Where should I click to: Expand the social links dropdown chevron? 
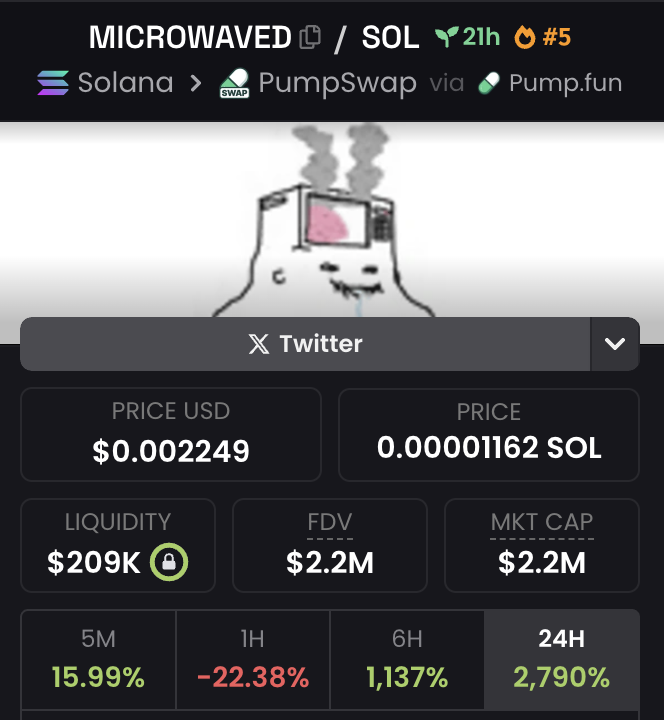pos(614,344)
